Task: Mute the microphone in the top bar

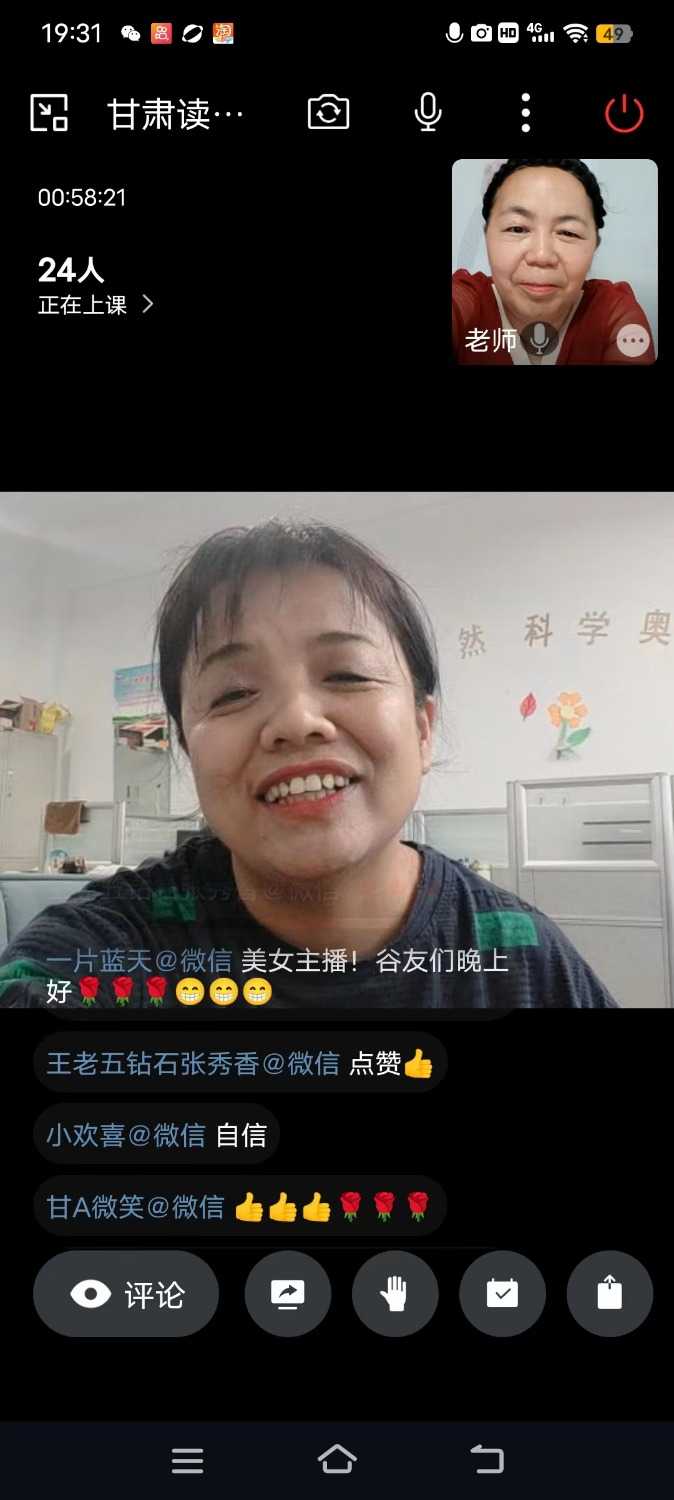Action: pos(428,113)
